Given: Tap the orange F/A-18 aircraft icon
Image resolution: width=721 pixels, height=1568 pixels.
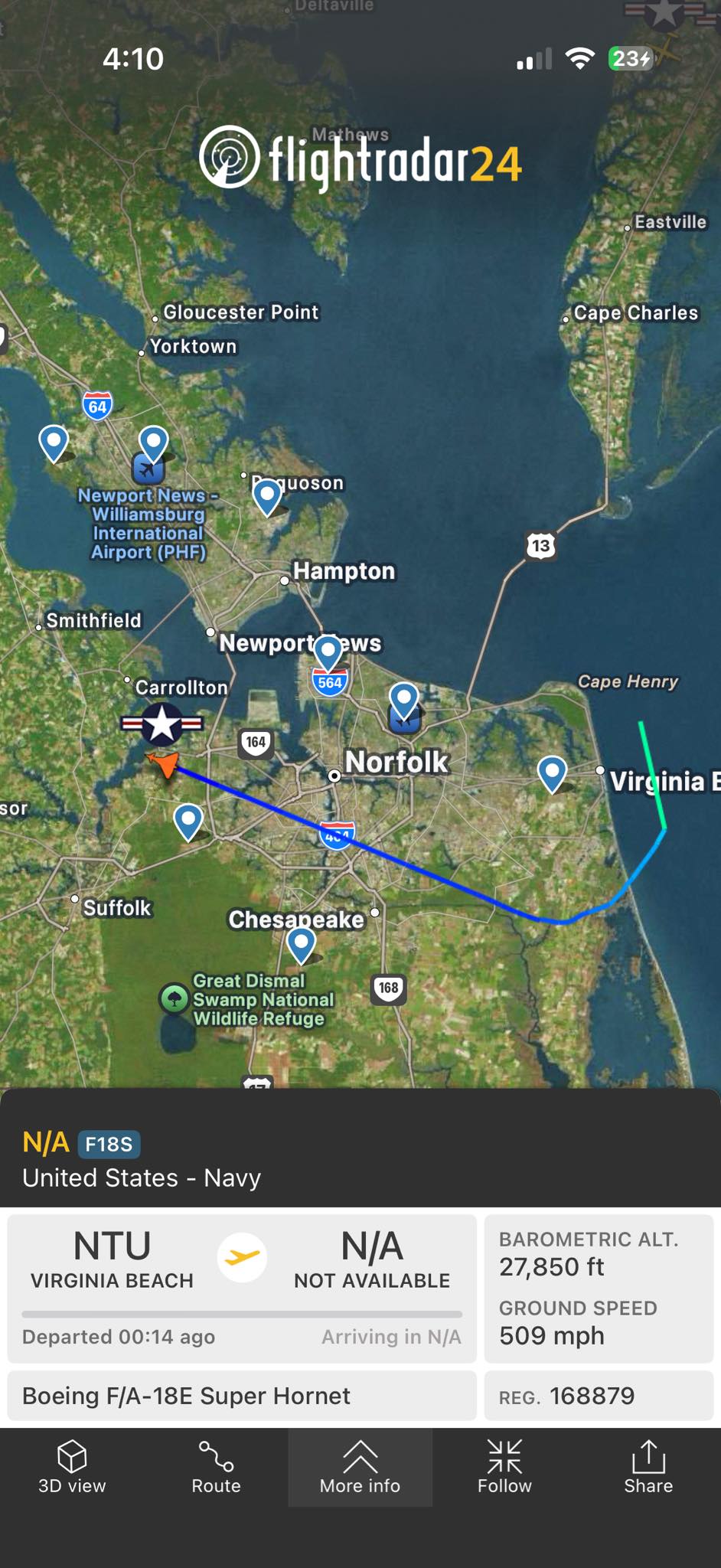Looking at the screenshot, I should coord(164,763).
